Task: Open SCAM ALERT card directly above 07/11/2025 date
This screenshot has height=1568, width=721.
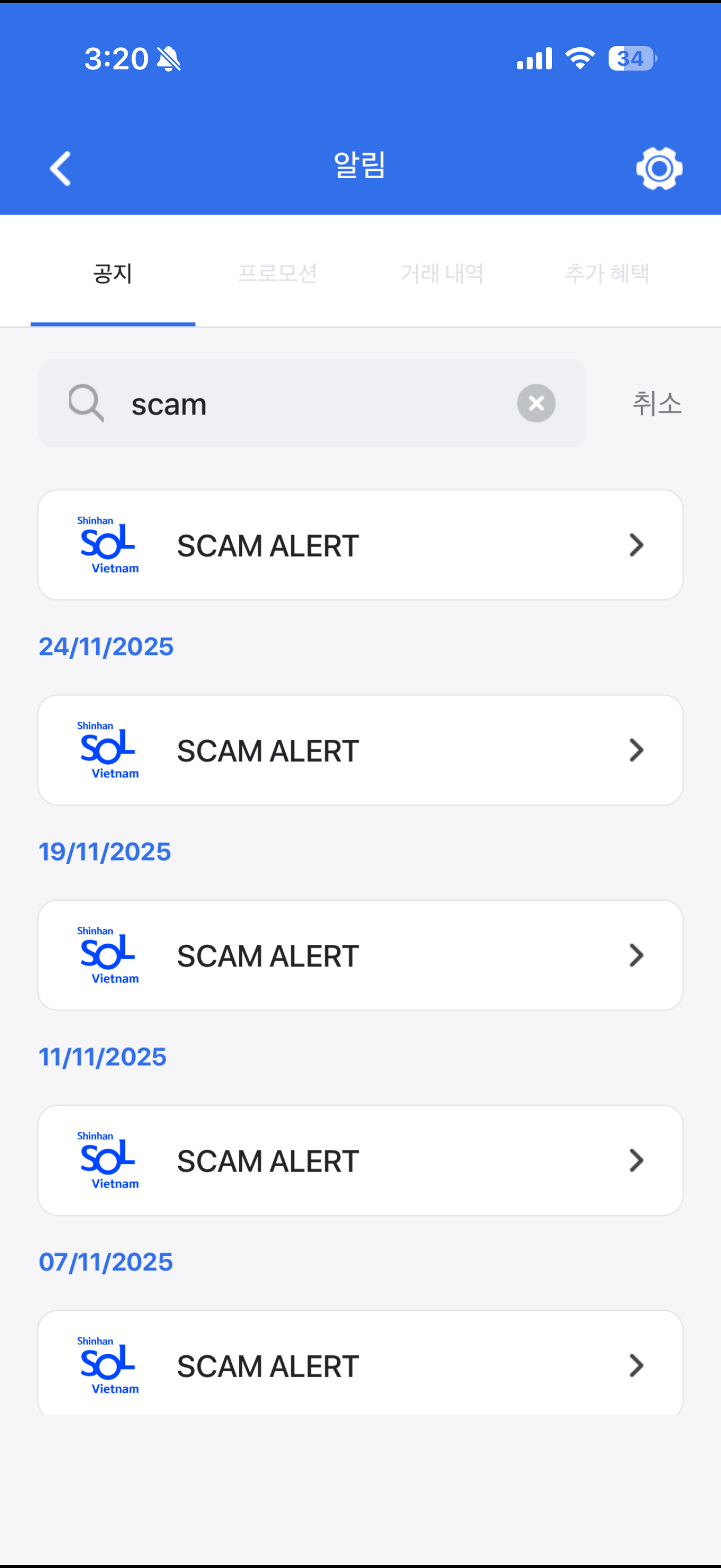Action: point(360,1161)
